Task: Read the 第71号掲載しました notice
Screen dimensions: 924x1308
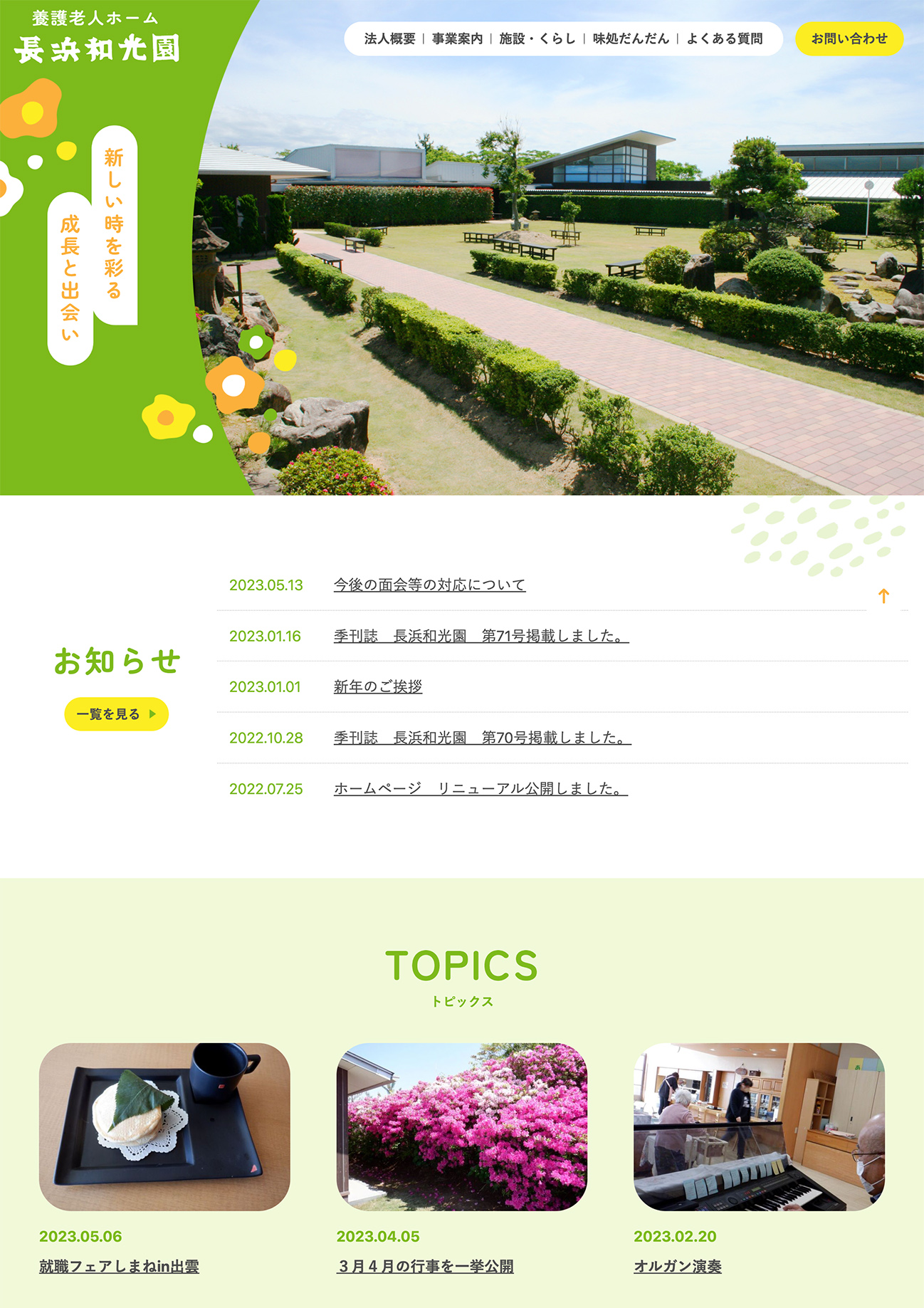Action: pos(481,636)
